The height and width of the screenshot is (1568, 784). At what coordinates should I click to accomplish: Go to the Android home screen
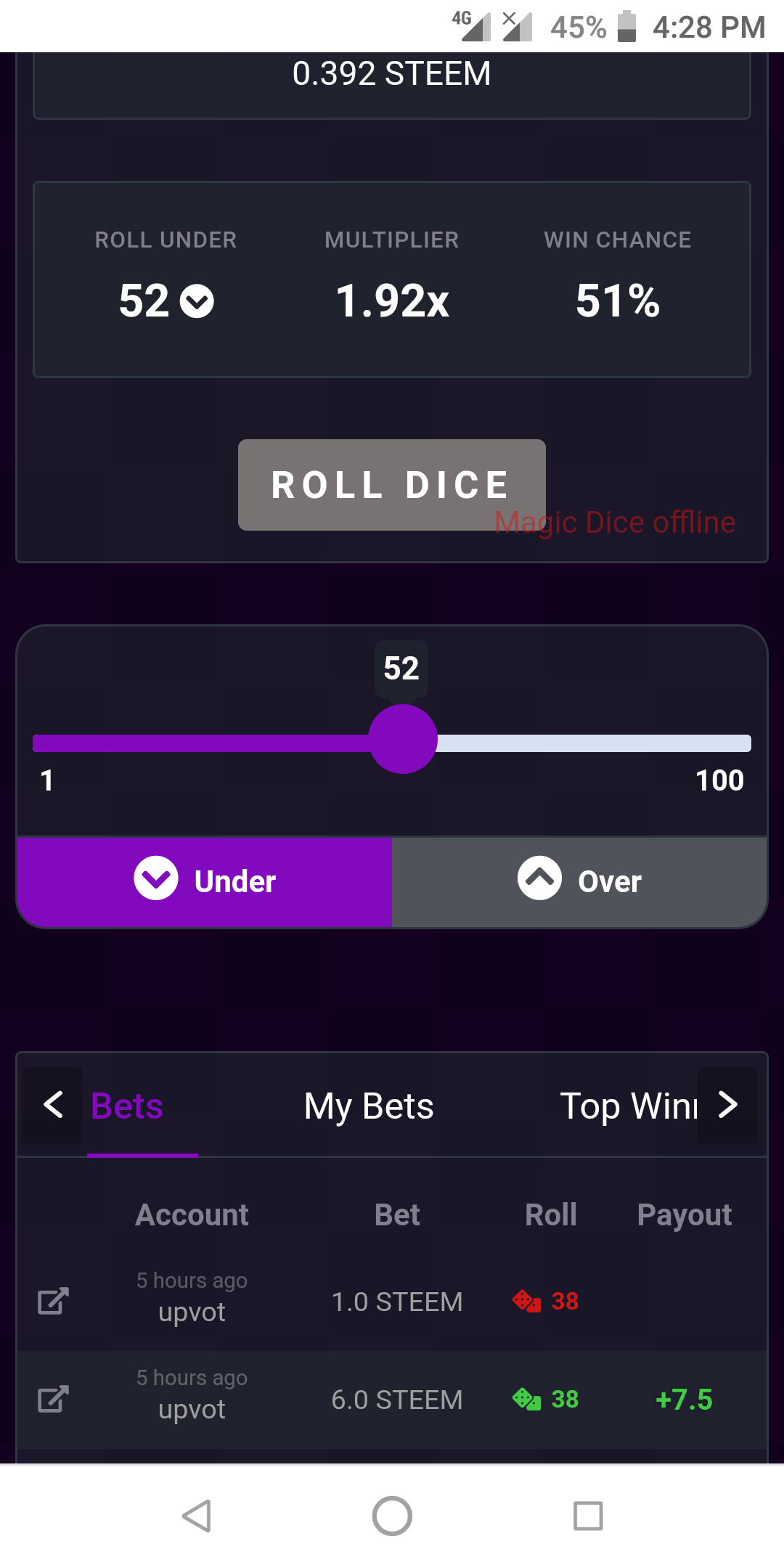[392, 1516]
